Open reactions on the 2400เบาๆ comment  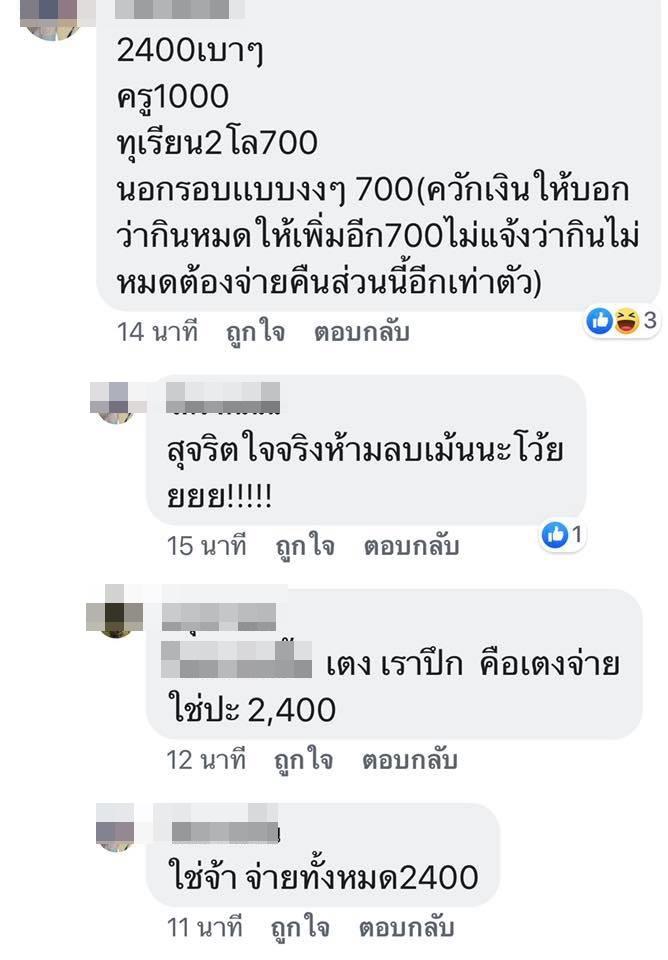point(621,321)
